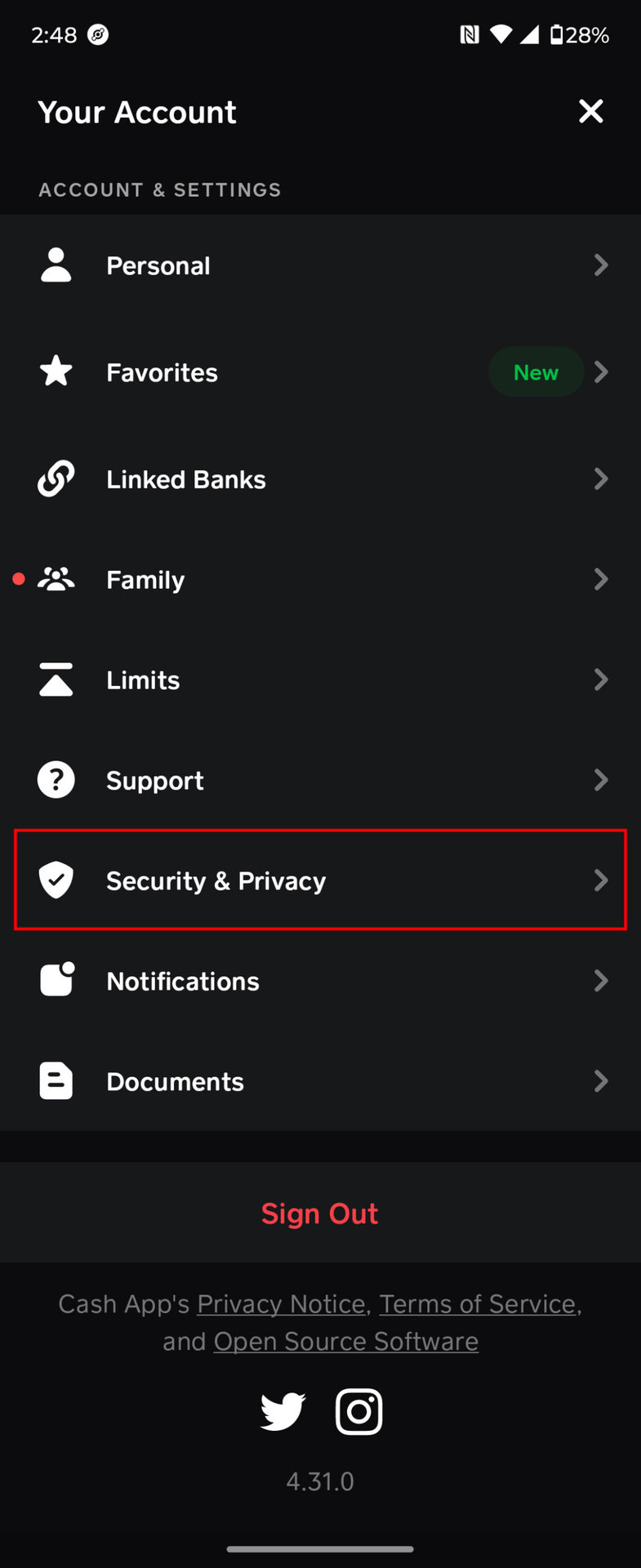Go to Linked Banks

[320, 479]
